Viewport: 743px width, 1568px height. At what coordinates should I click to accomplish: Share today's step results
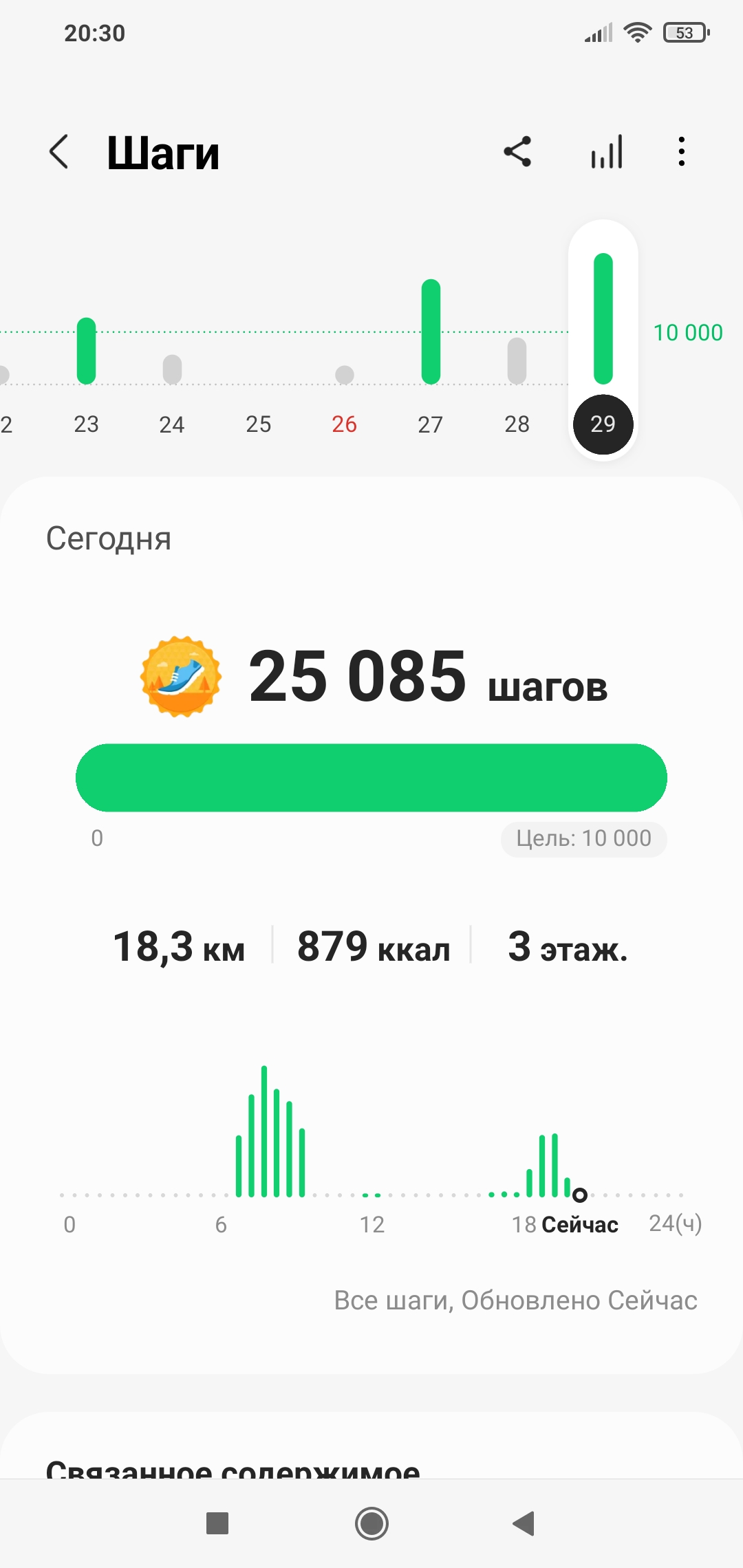[x=517, y=152]
